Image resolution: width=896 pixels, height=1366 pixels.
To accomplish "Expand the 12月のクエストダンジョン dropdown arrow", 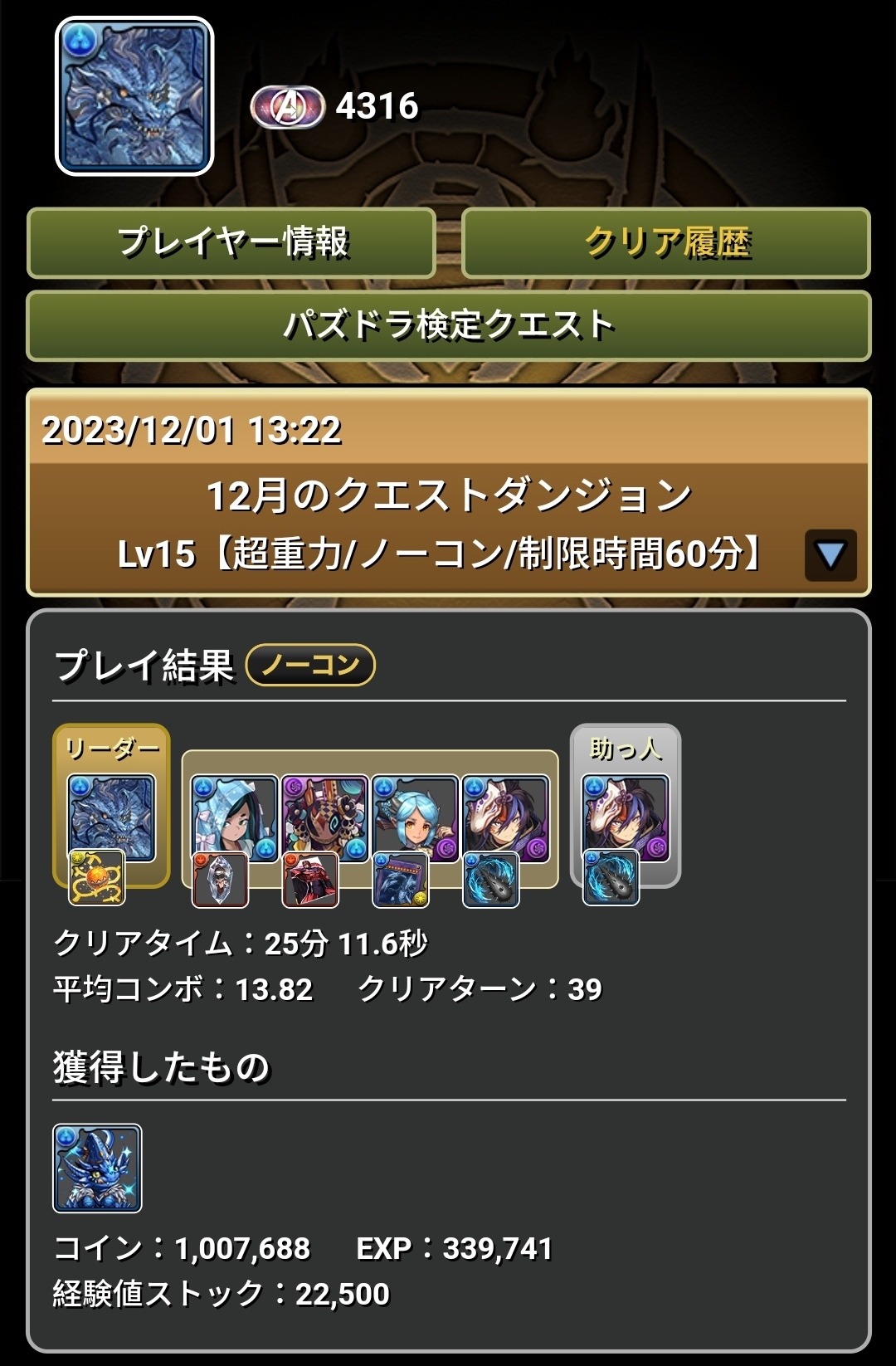I will 830,554.
